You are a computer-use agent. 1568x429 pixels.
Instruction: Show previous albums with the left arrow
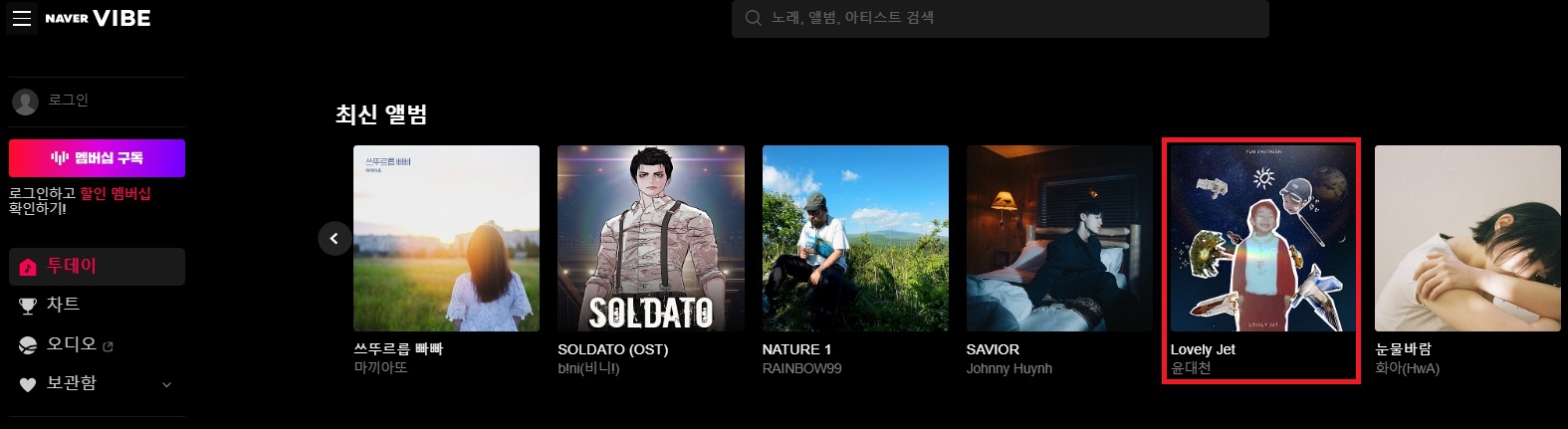click(x=335, y=239)
